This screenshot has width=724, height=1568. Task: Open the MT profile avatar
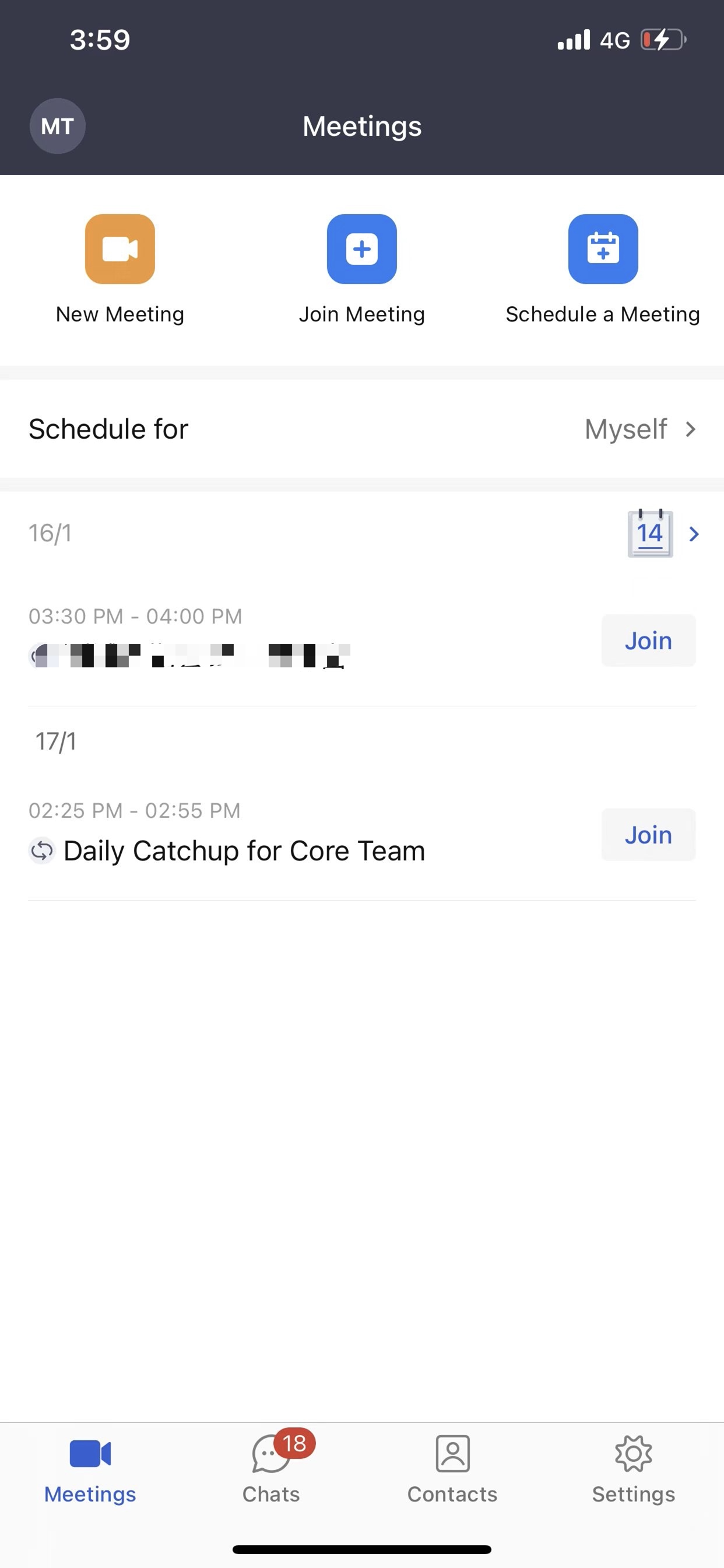coord(57,126)
